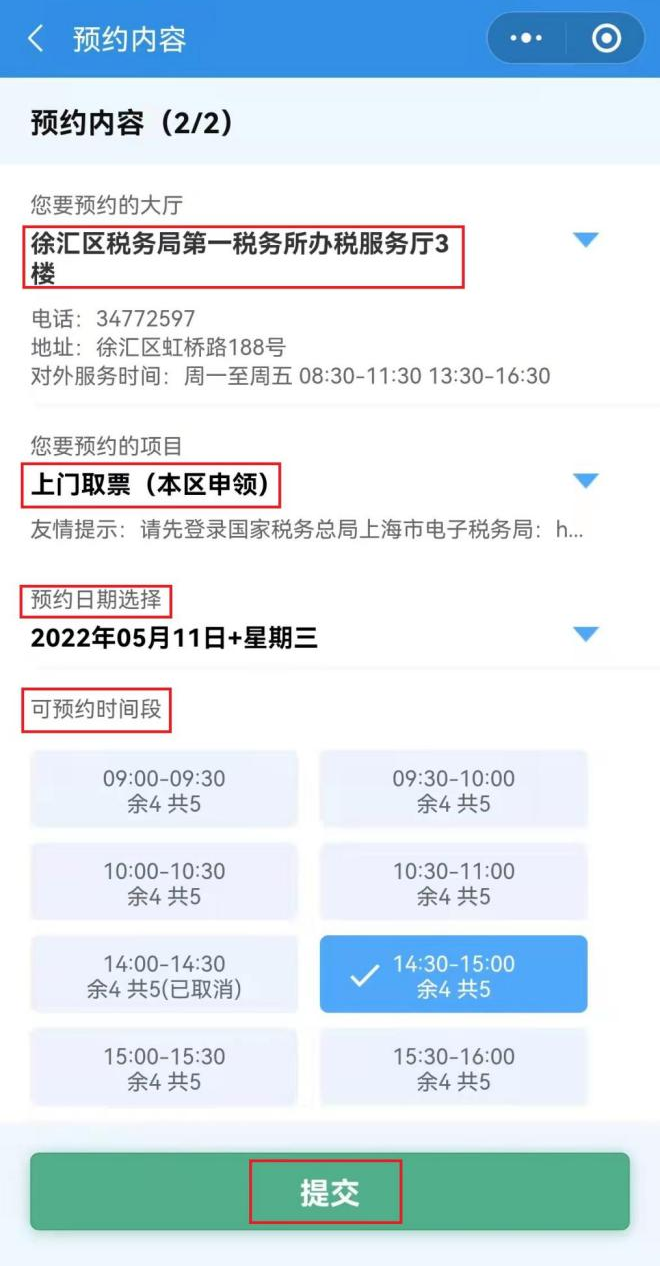Change the appointment date 2022年05月11日

[x=585, y=634]
